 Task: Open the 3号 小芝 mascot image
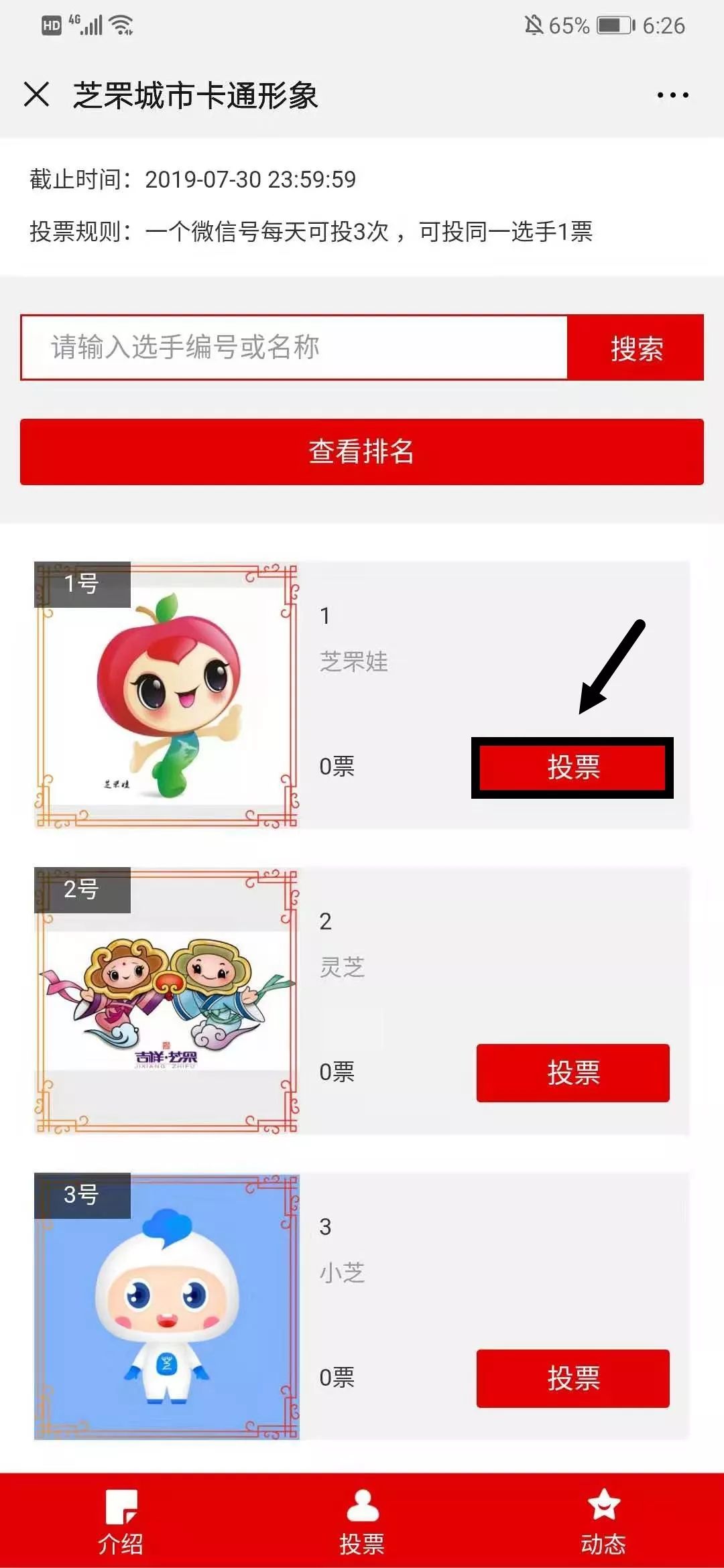coord(166,1306)
